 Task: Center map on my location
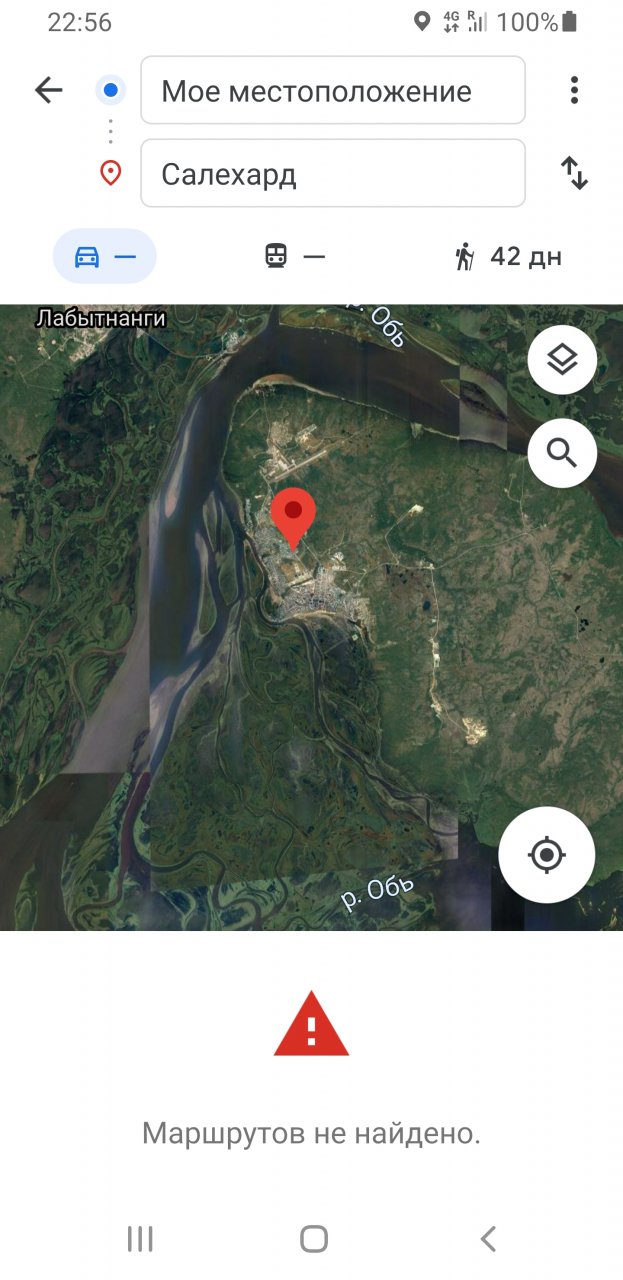pos(546,855)
